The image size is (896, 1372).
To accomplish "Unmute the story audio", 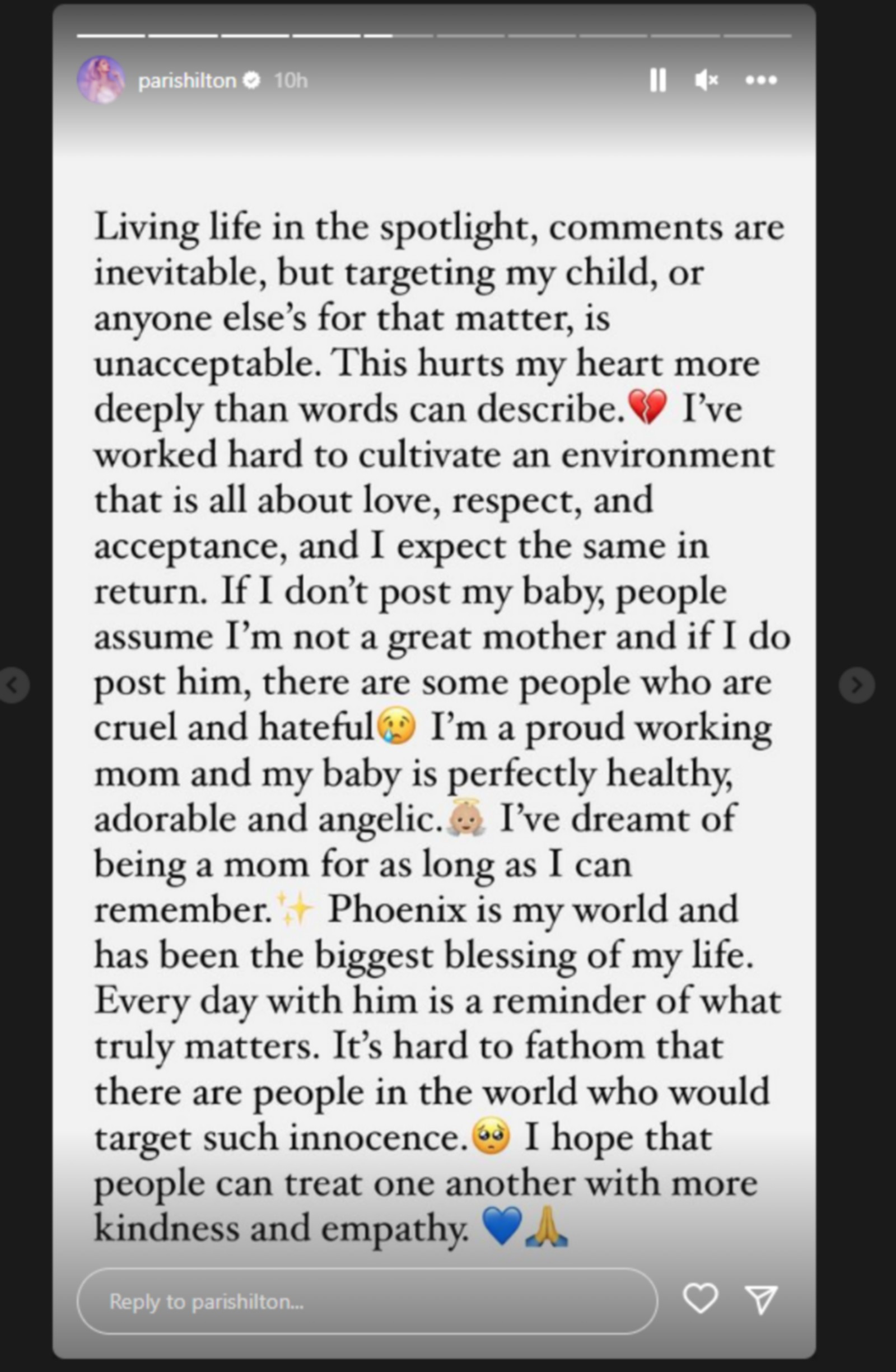I will [x=706, y=80].
